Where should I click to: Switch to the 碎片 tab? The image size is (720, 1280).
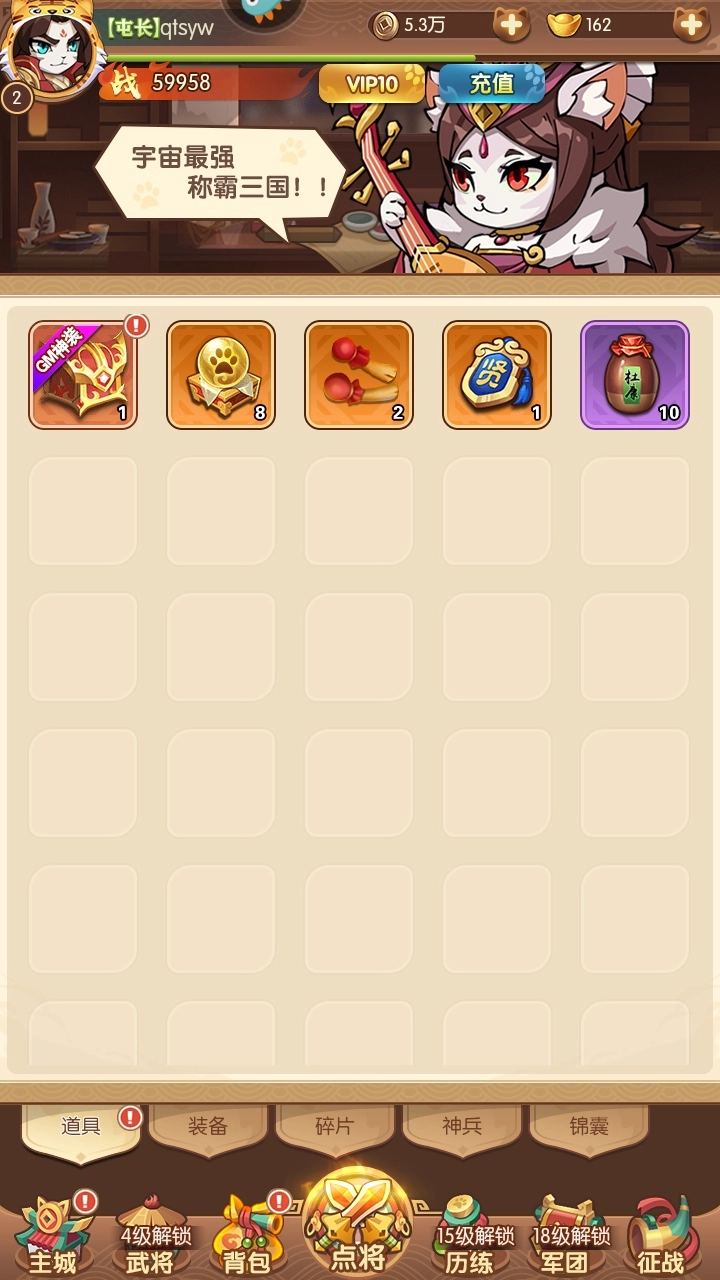[335, 1128]
